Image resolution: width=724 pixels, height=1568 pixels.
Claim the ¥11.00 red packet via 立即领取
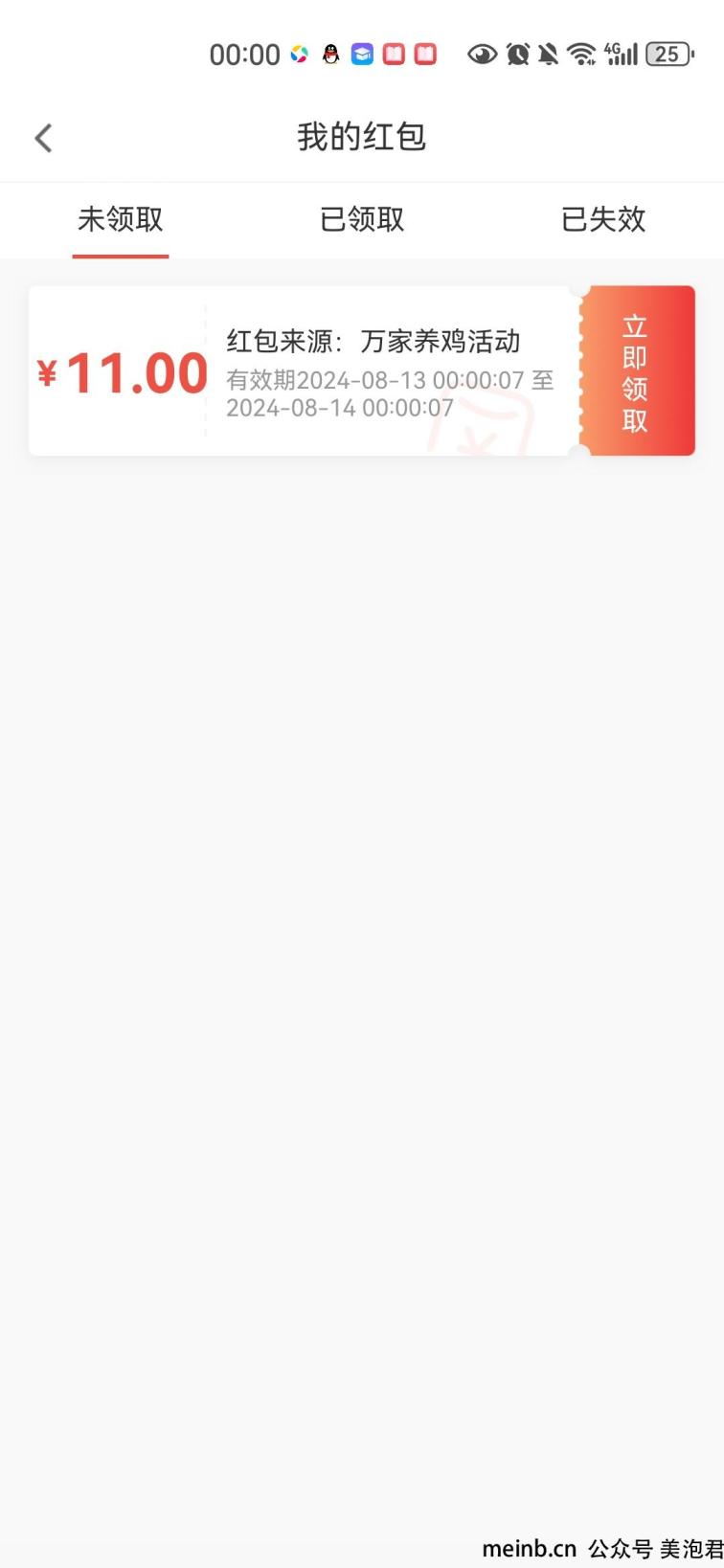click(636, 371)
